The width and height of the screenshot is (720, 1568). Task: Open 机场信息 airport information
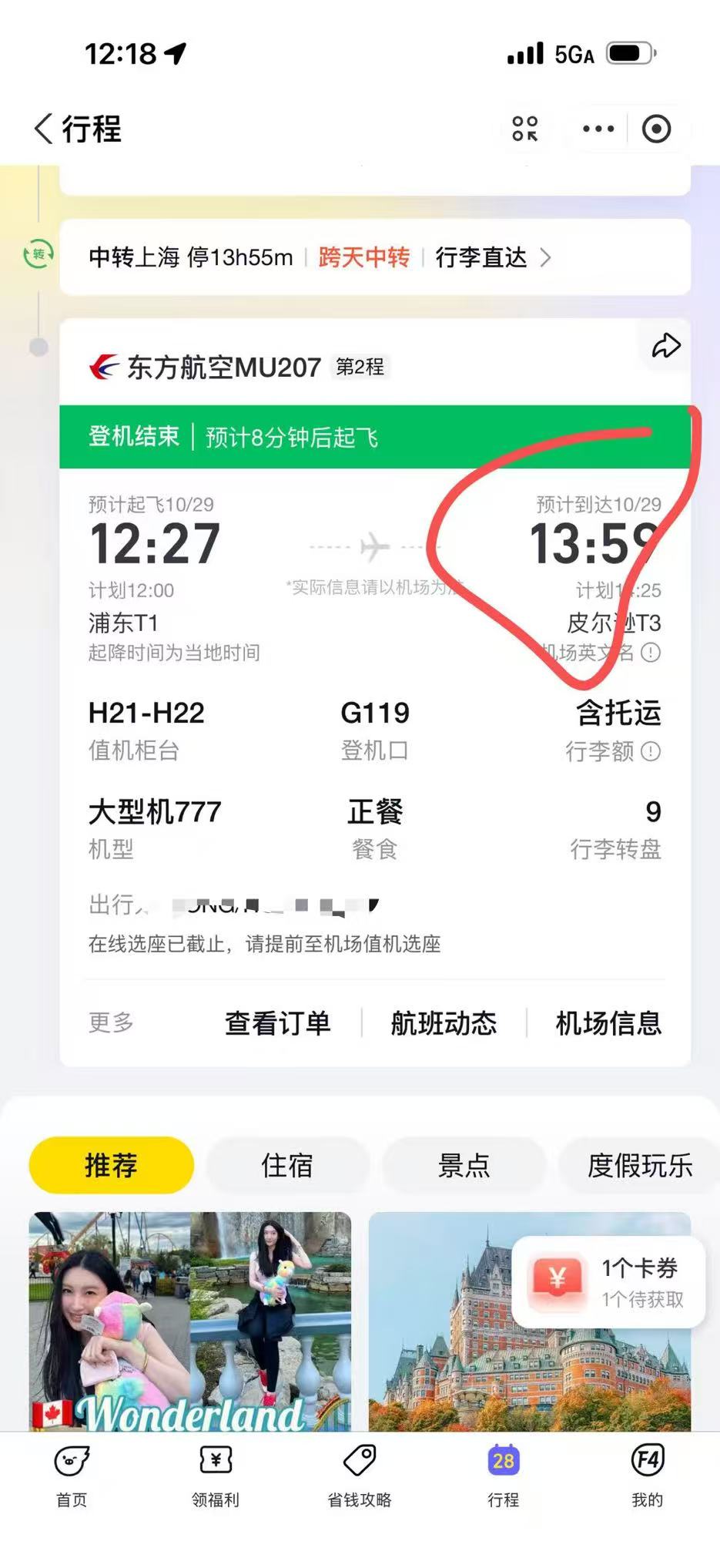608,1023
